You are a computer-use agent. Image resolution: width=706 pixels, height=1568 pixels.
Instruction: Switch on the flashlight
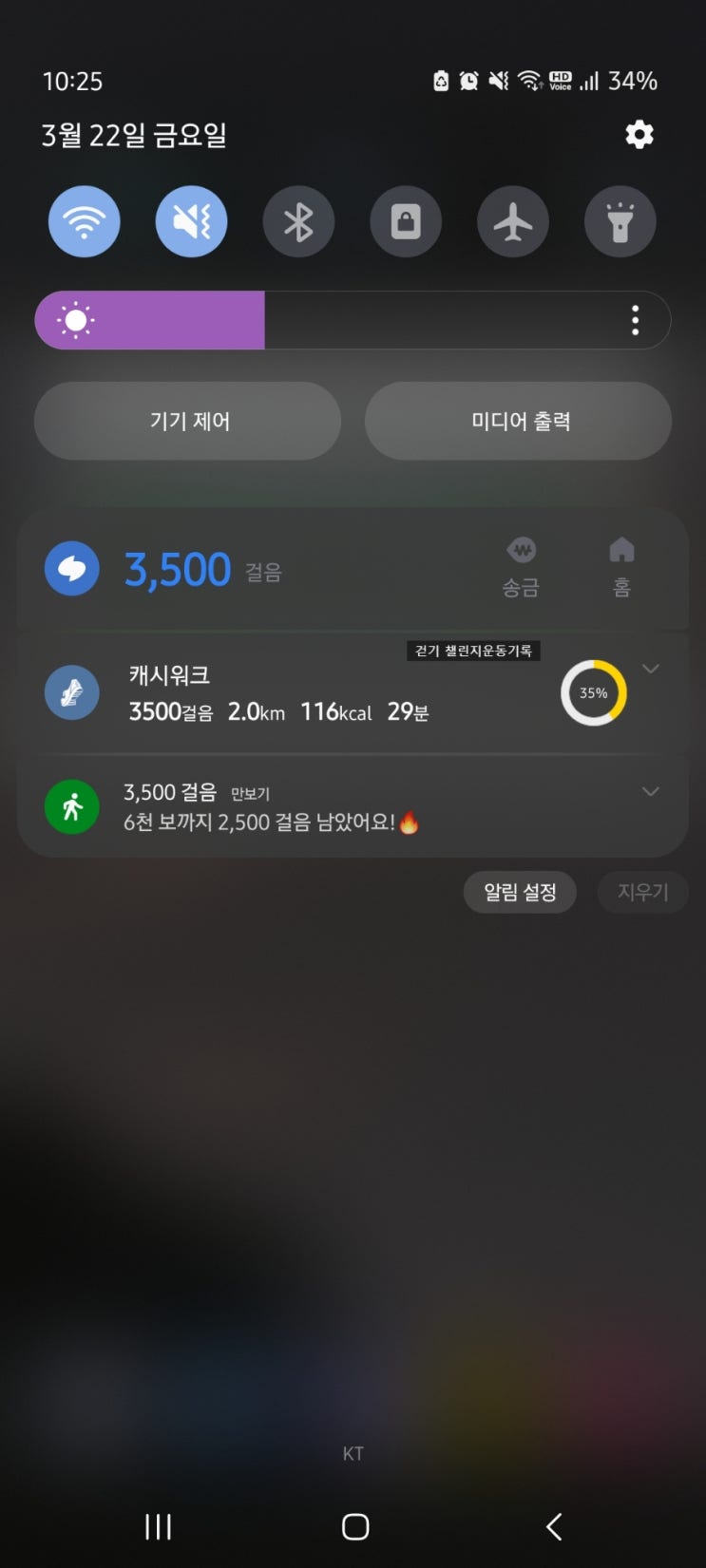point(620,221)
